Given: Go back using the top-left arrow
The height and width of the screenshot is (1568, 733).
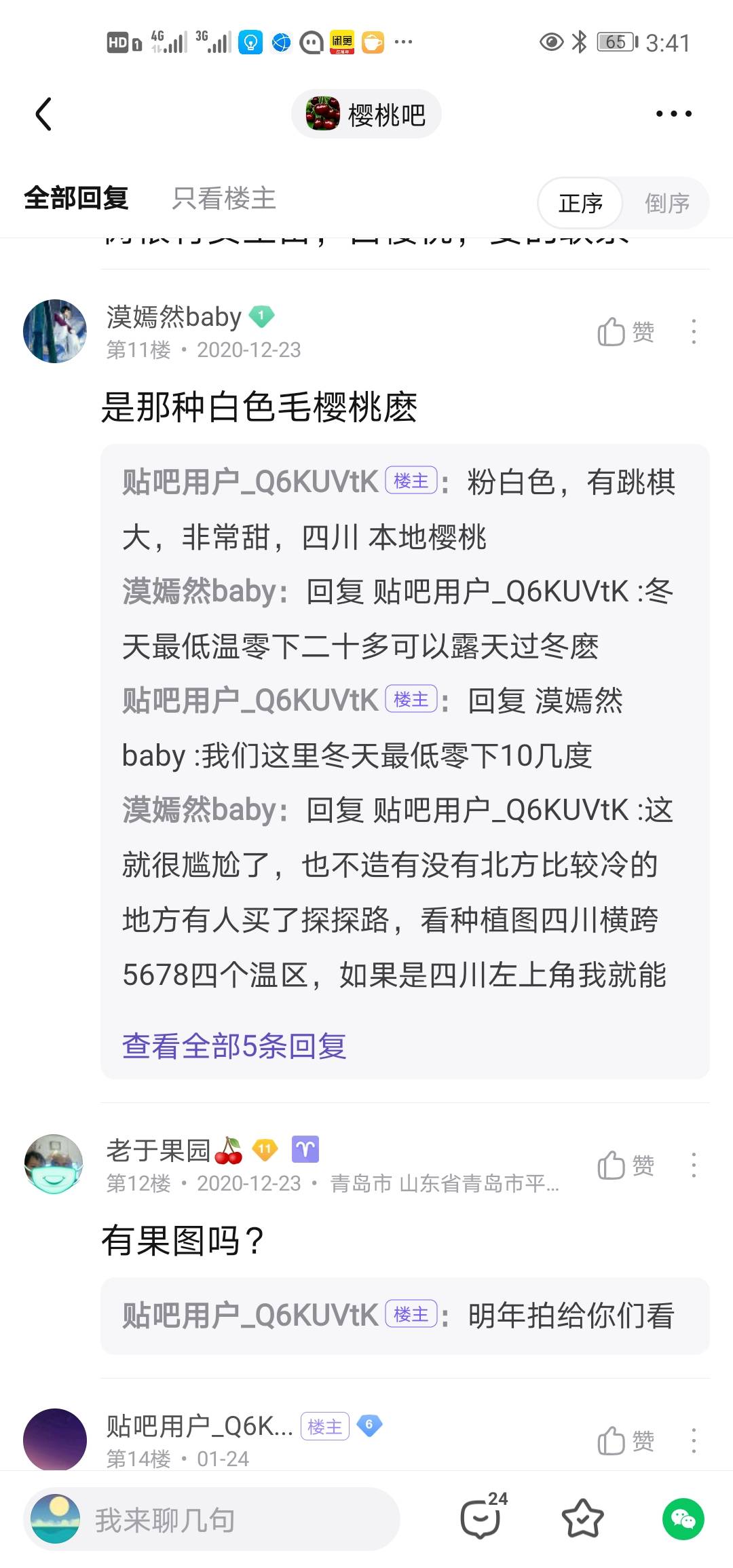Looking at the screenshot, I should coord(43,114).
